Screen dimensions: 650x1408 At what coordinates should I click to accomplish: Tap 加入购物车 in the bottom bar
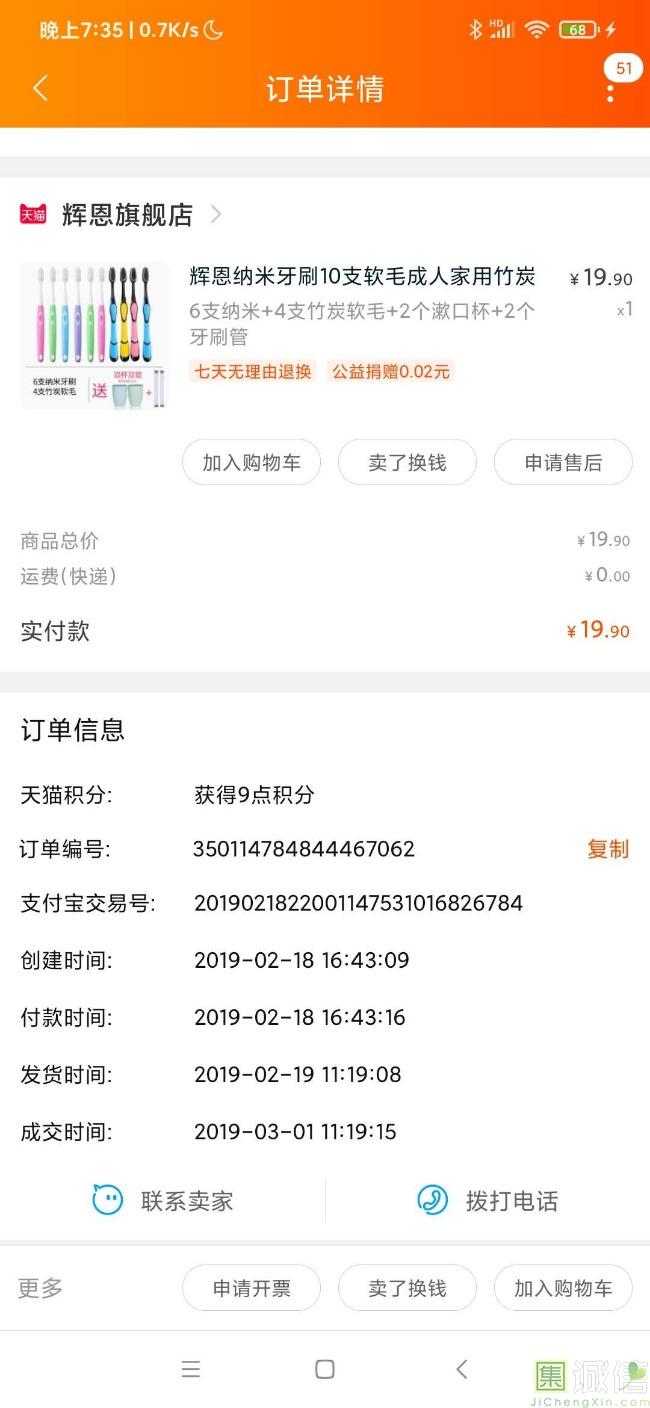point(563,1288)
